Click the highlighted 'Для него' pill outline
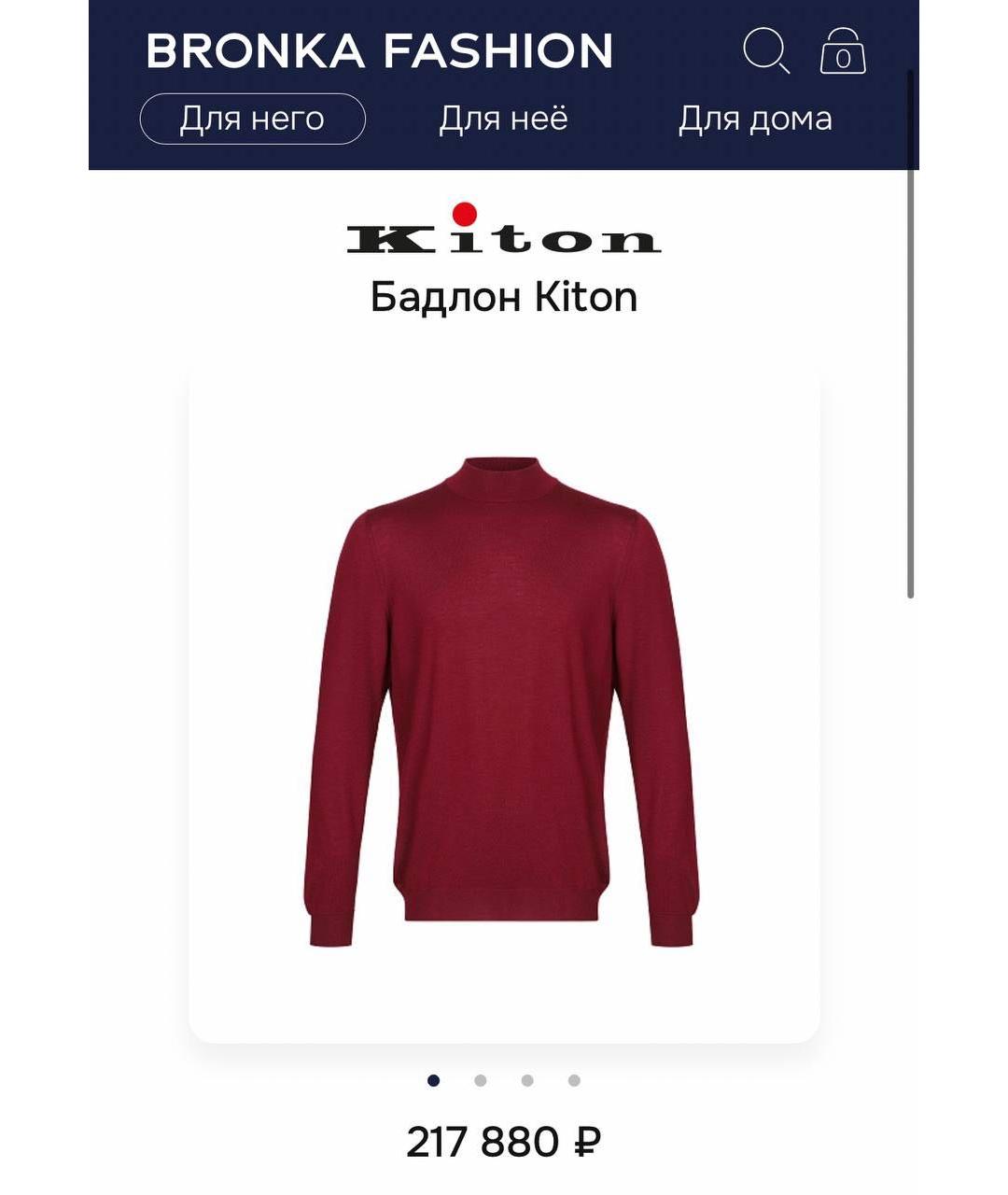This screenshot has width=1008, height=1195. click(250, 118)
